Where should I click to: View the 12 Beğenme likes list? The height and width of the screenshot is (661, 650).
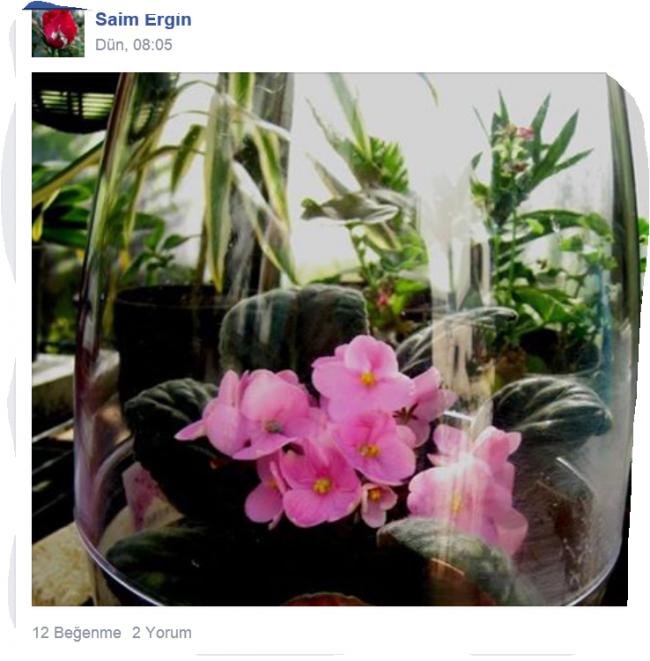coord(77,633)
